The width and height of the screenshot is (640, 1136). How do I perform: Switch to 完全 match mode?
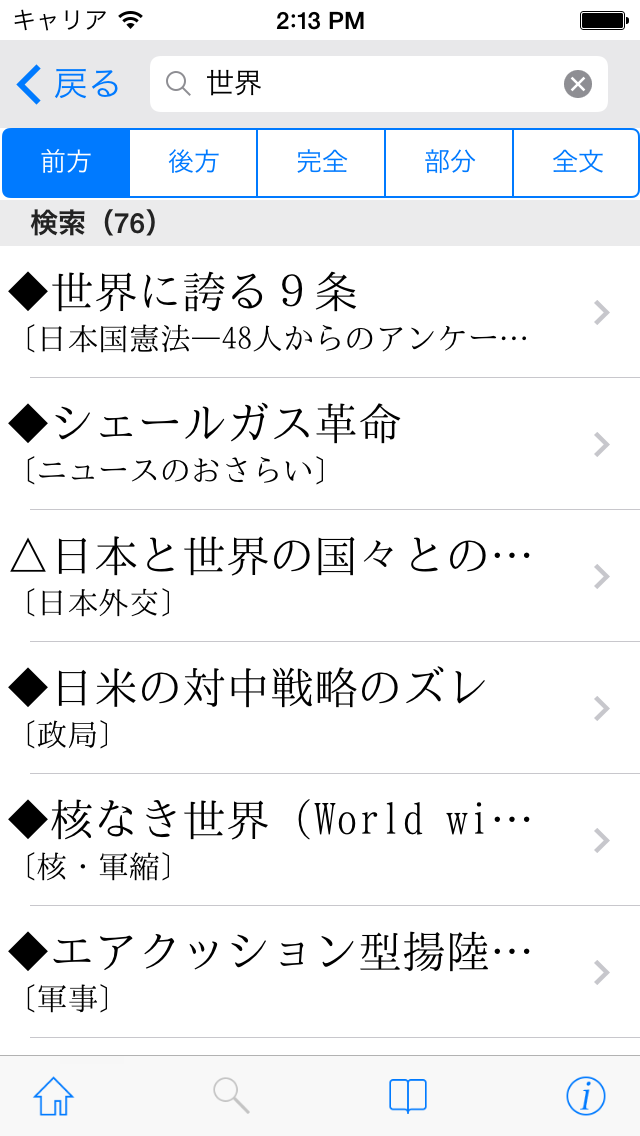321,162
